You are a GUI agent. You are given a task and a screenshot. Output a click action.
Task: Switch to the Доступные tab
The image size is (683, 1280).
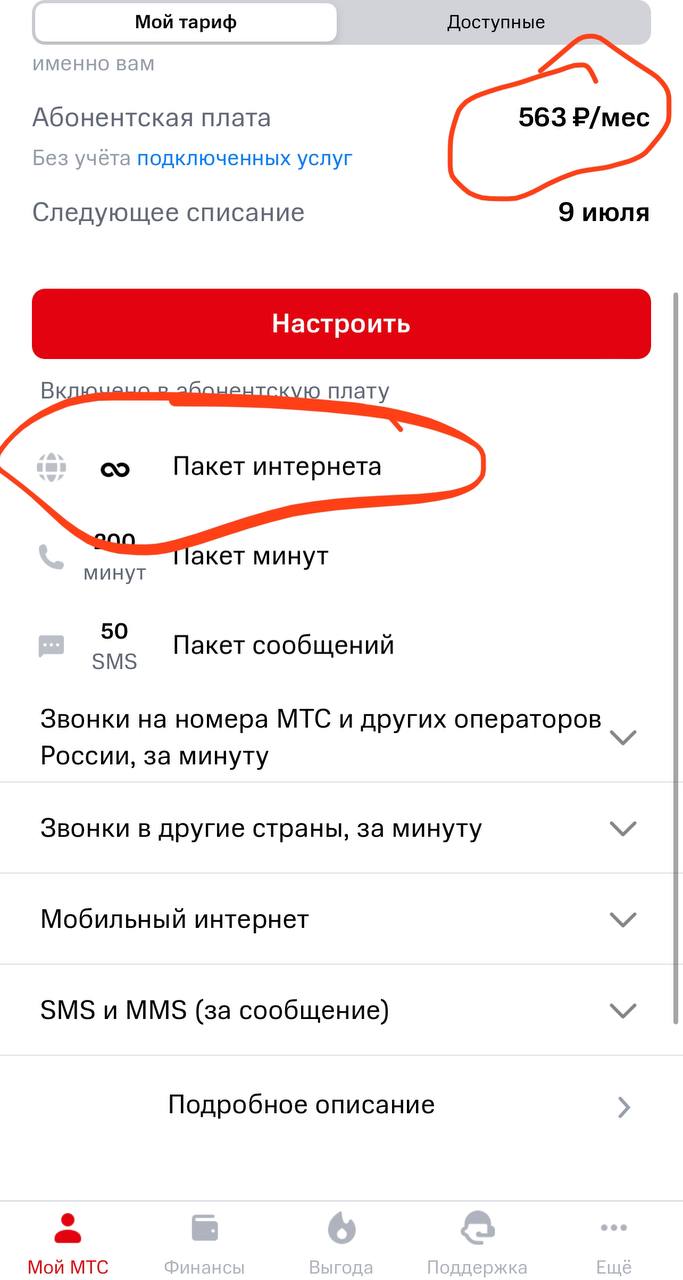click(x=495, y=22)
